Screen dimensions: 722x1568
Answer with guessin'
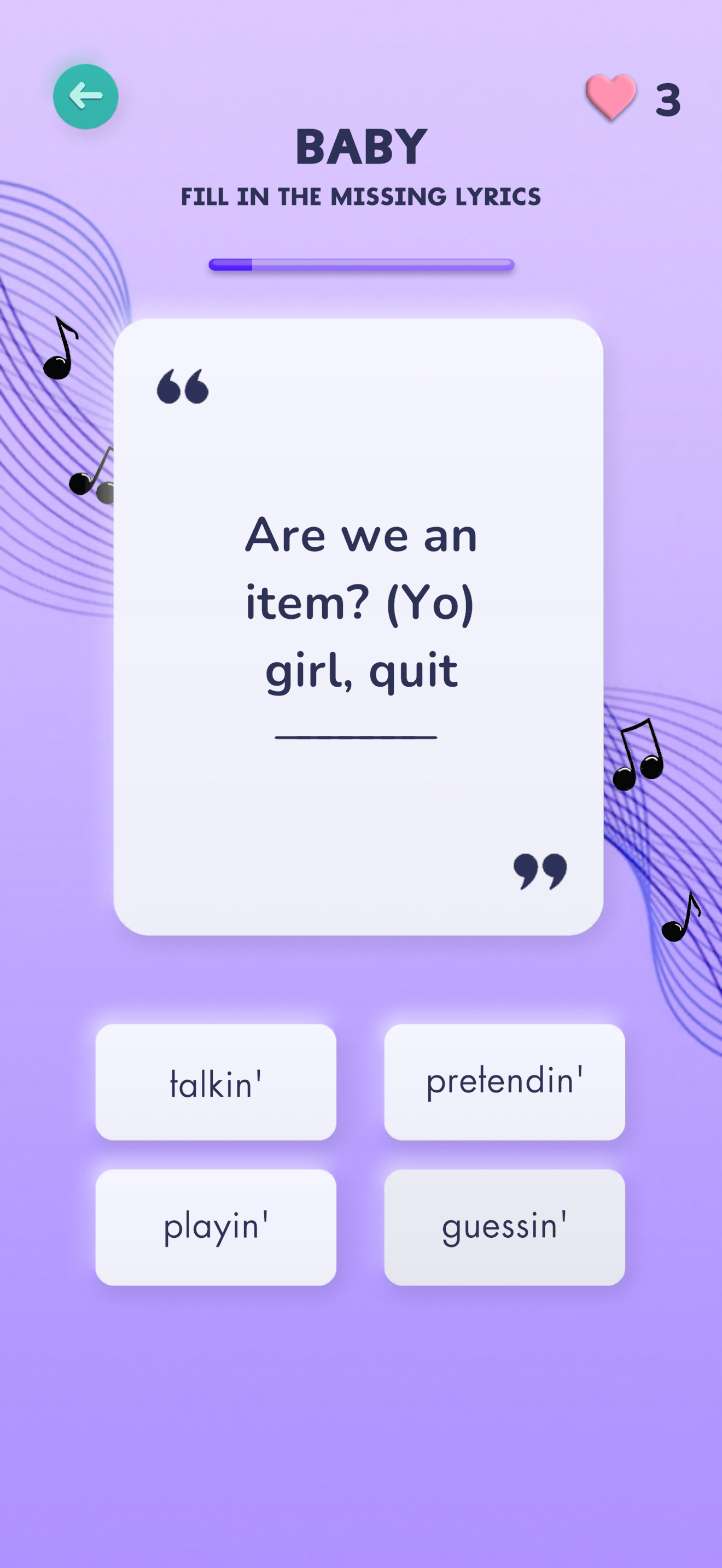pos(504,1226)
